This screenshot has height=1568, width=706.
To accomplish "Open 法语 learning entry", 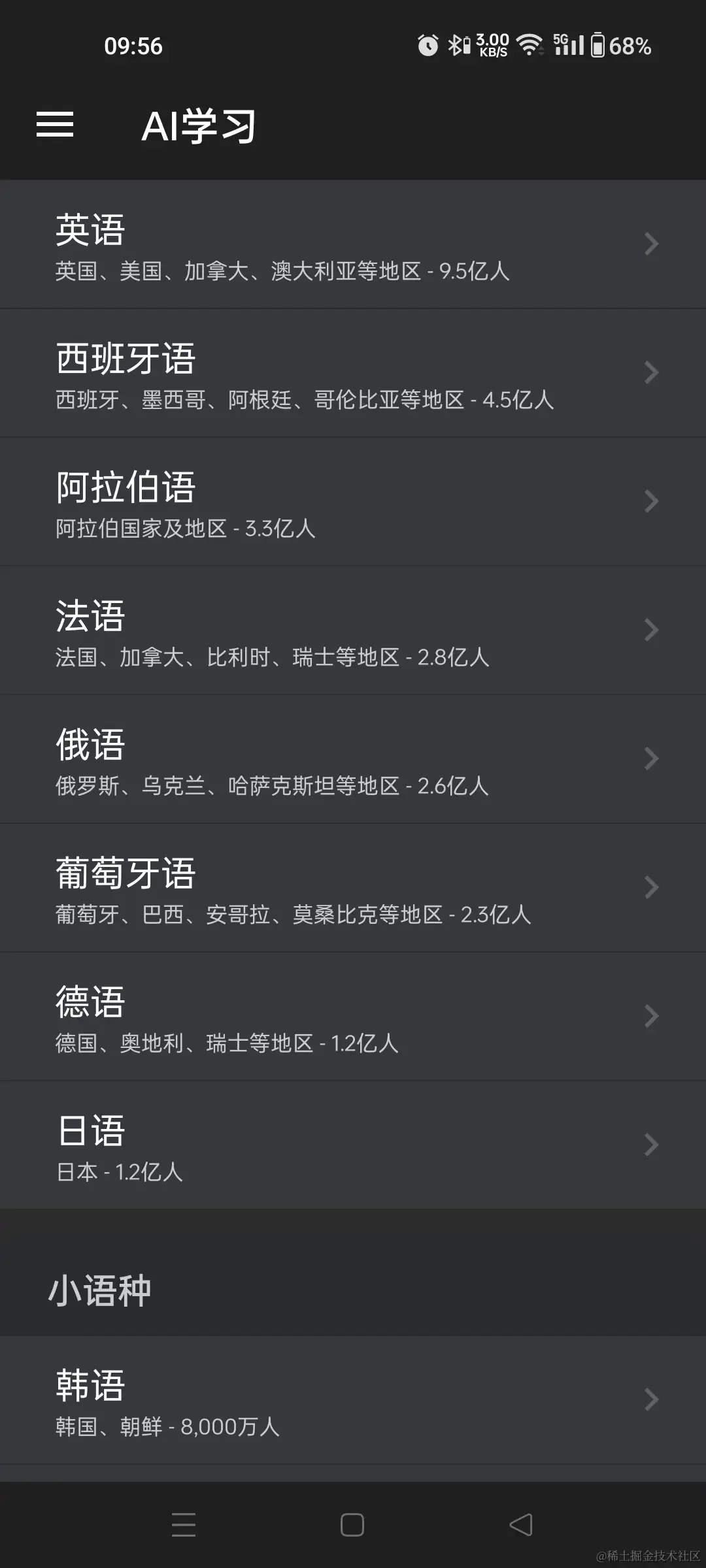I will [x=353, y=630].
